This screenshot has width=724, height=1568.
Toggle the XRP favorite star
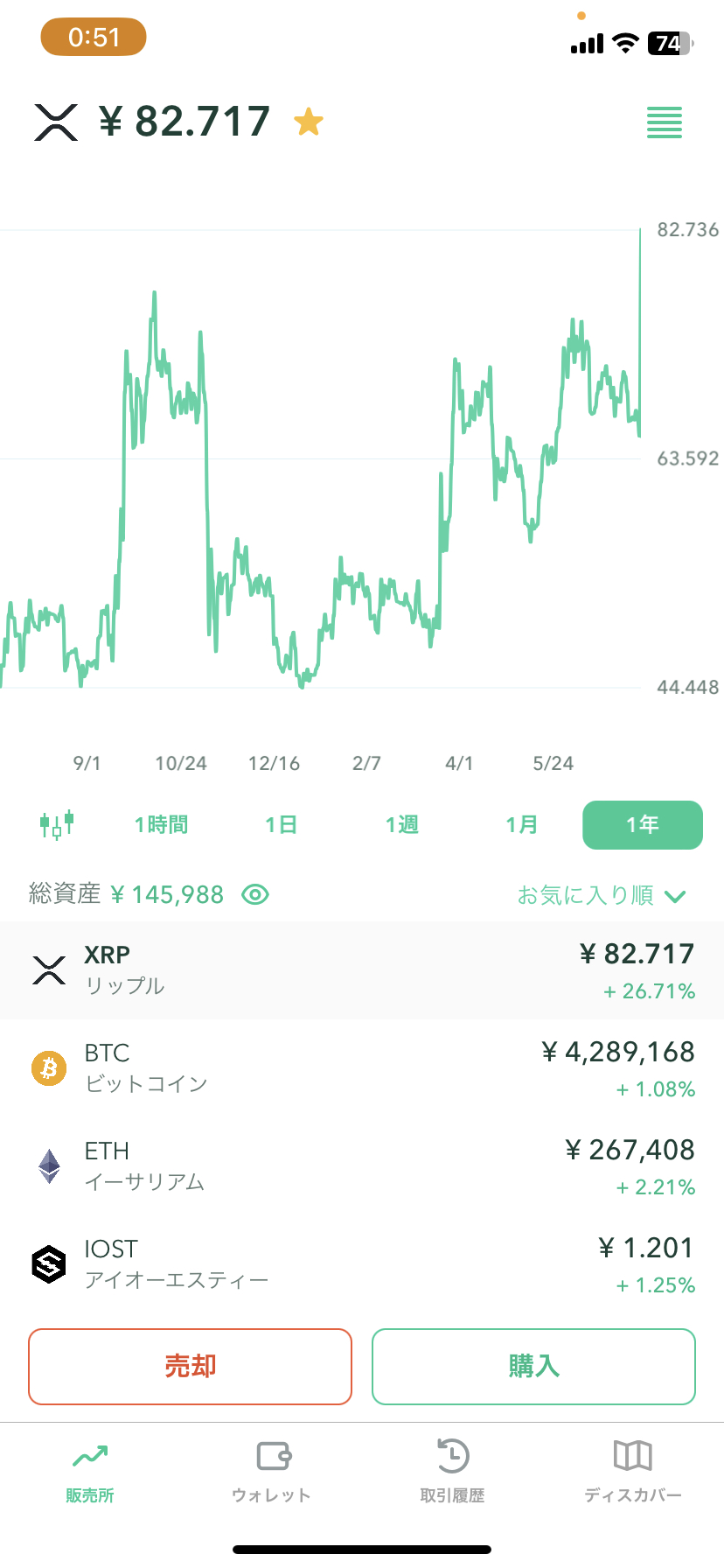point(309,122)
